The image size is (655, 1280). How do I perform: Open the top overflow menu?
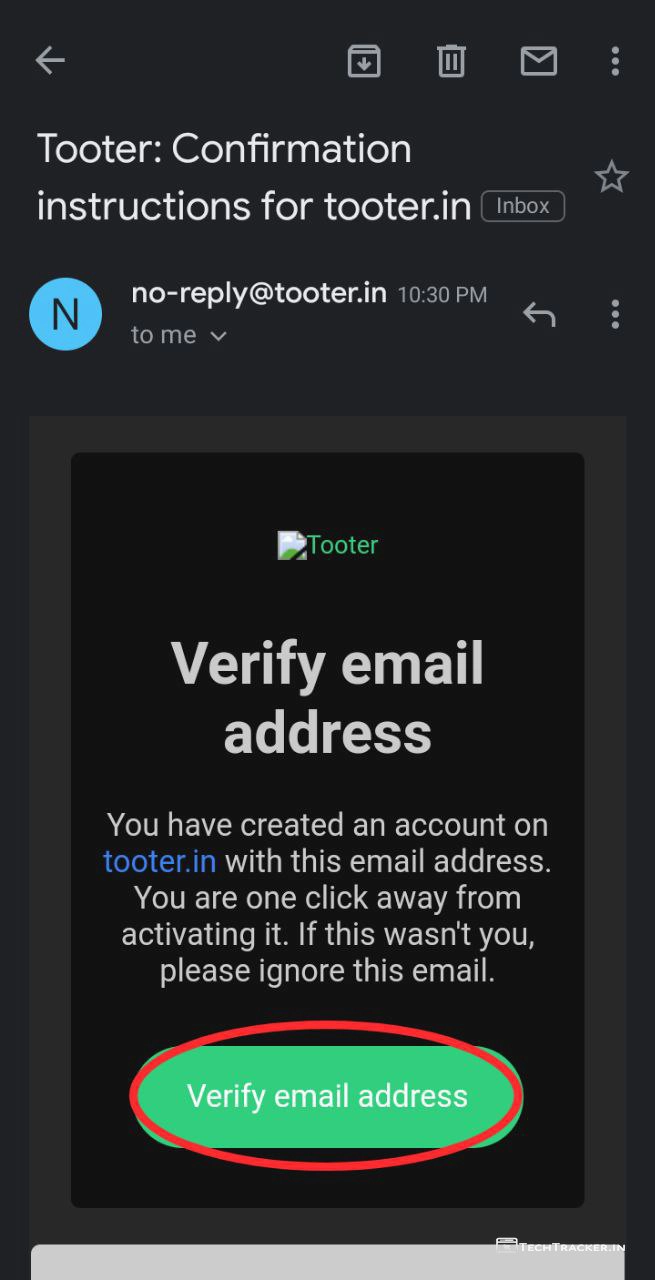615,61
